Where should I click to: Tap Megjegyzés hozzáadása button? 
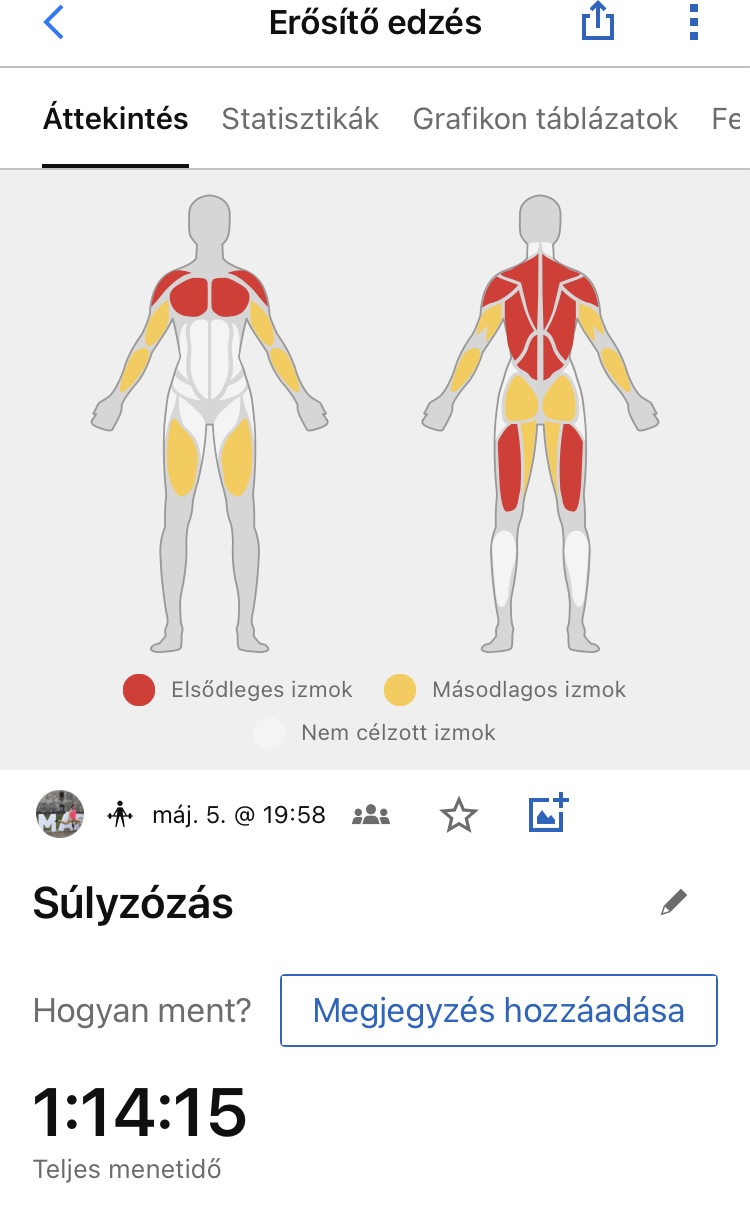point(498,1010)
